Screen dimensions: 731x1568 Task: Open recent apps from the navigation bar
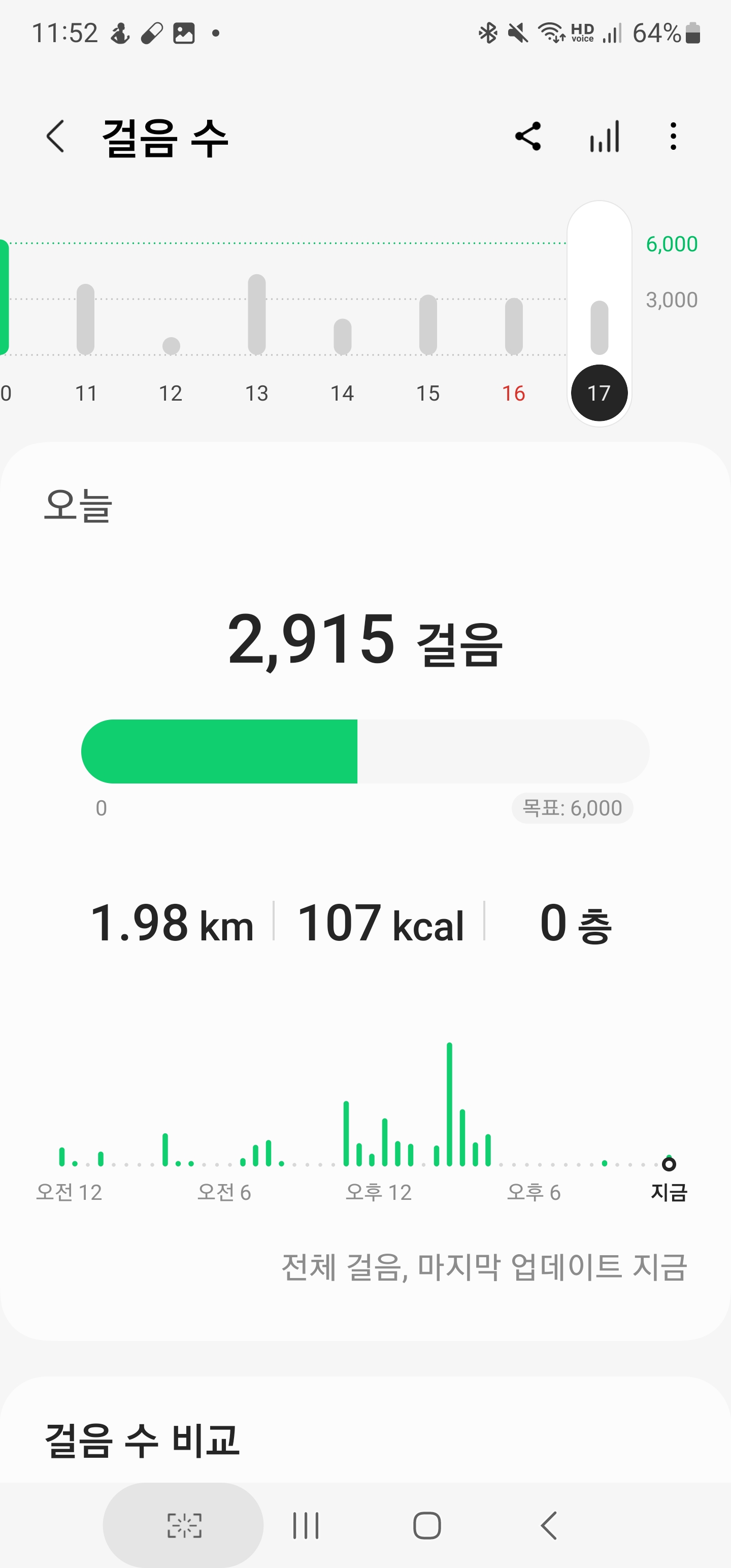(306, 1525)
